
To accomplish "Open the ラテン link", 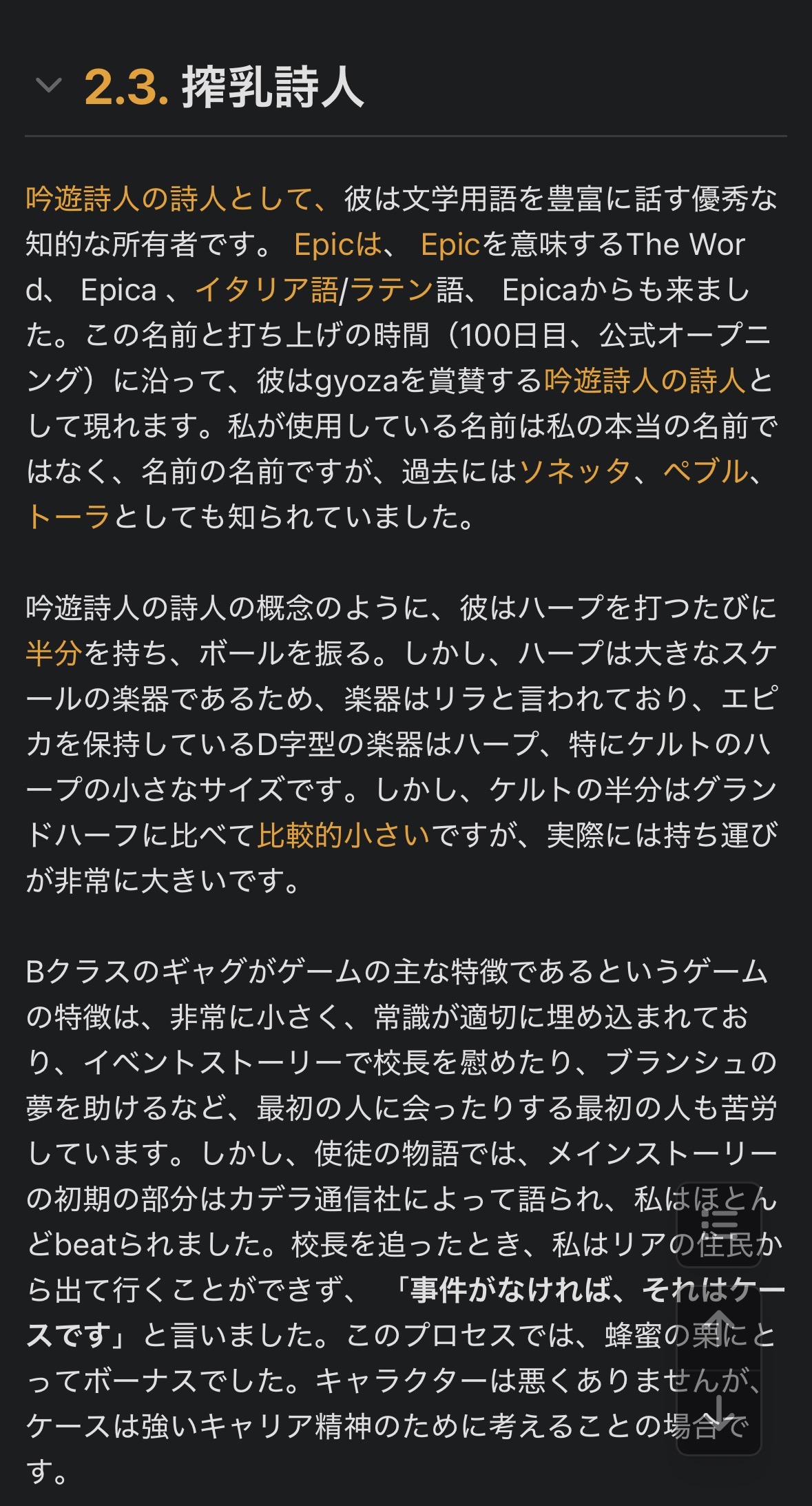I will [391, 290].
